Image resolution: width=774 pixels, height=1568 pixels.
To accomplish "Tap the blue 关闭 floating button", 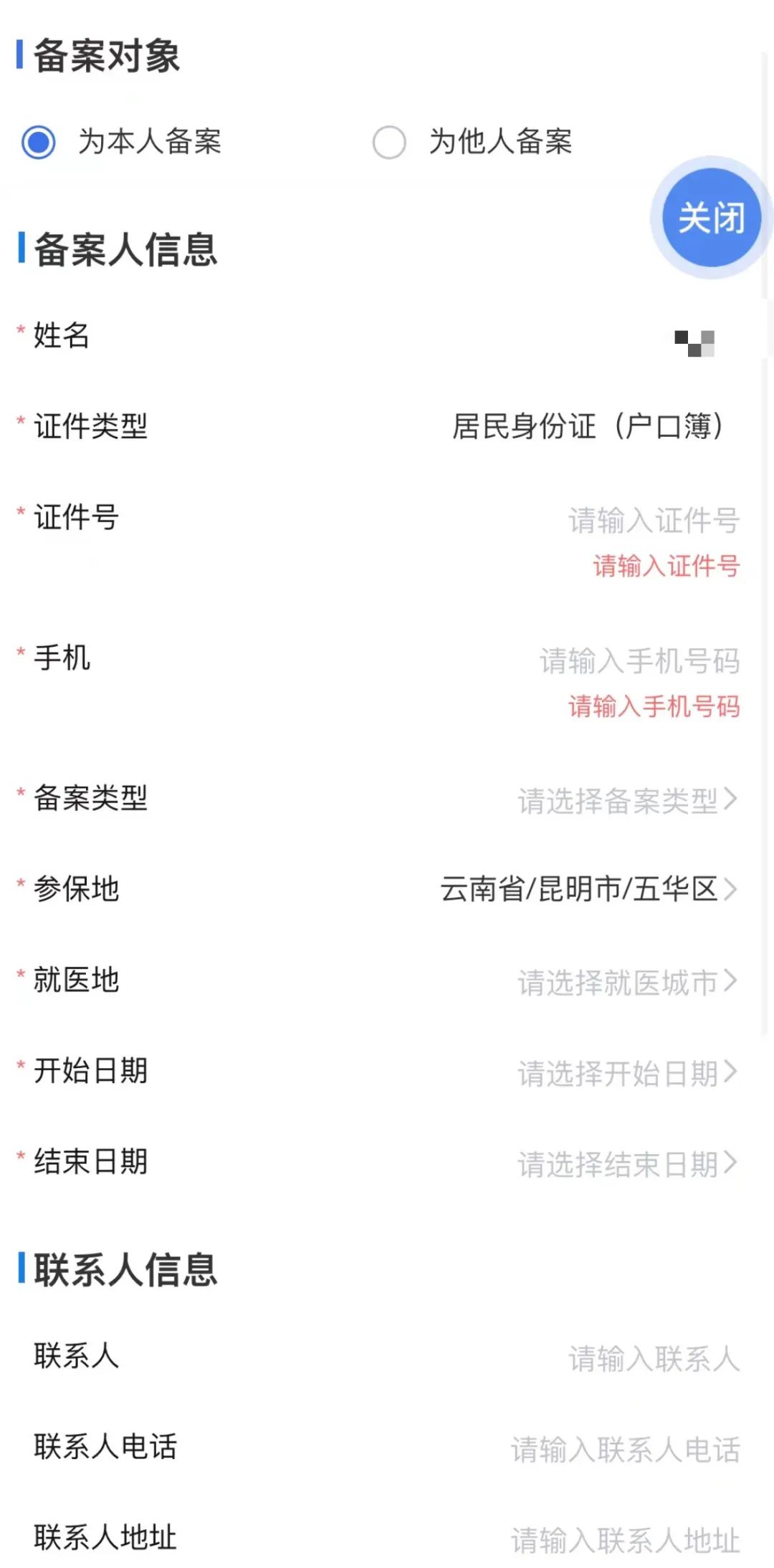I will [711, 218].
